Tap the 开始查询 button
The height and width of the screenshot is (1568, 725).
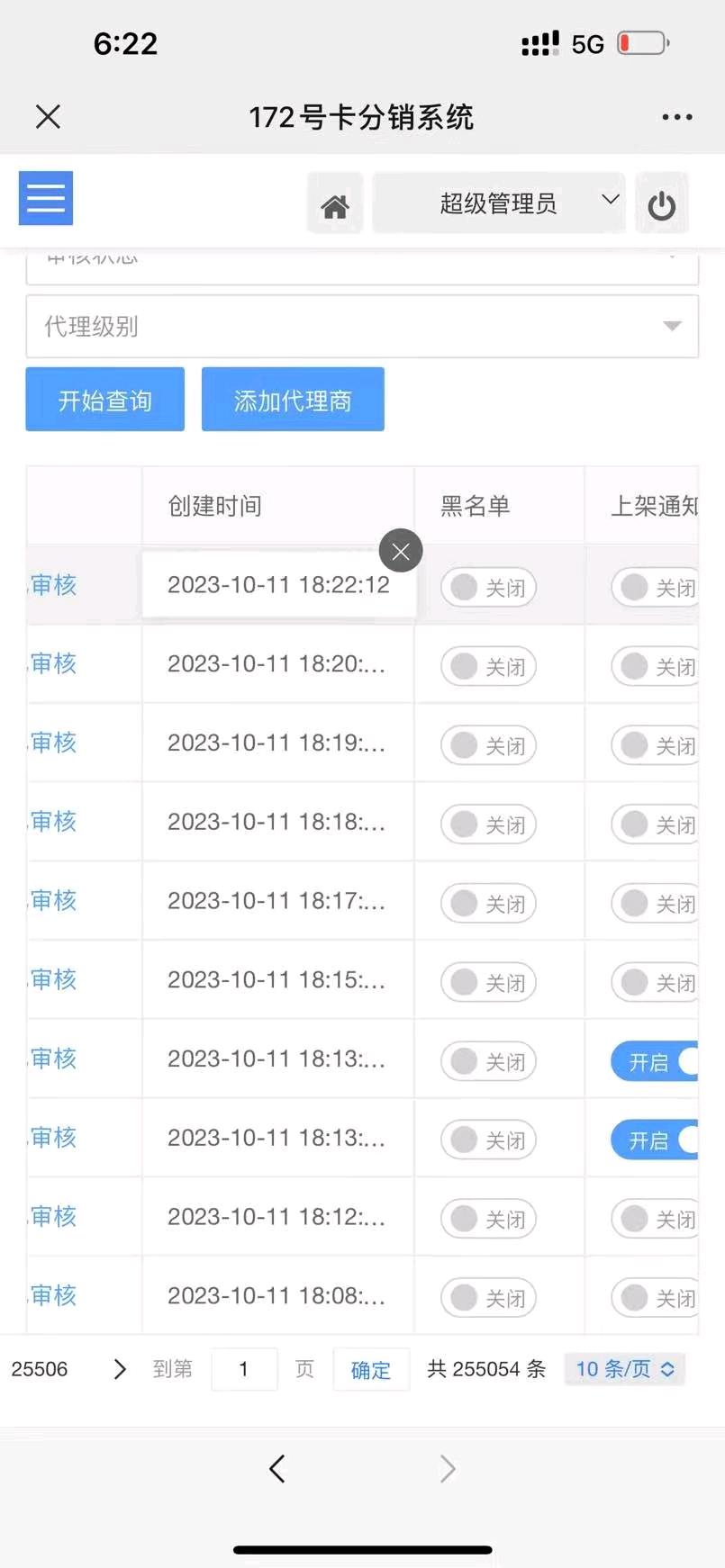click(104, 400)
